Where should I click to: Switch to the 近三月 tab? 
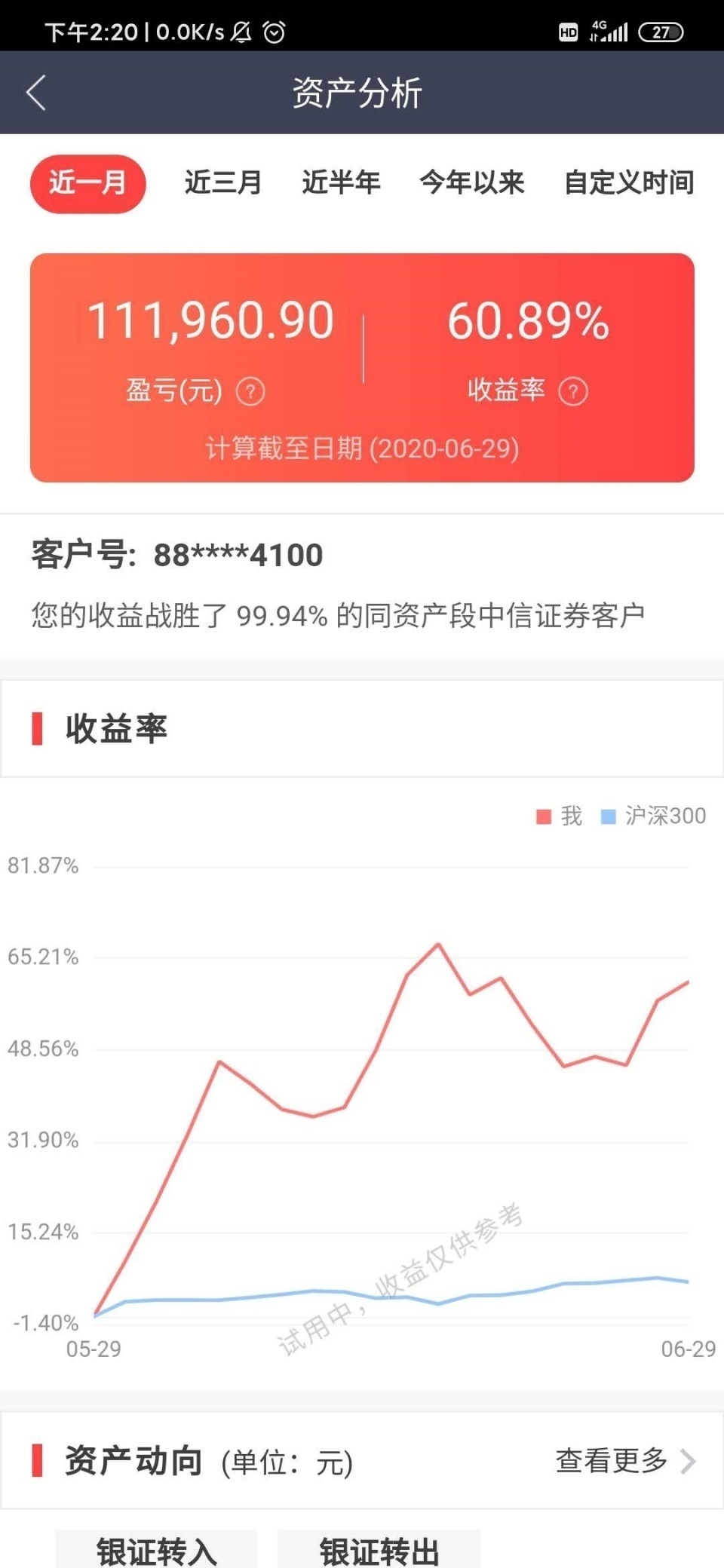(223, 183)
